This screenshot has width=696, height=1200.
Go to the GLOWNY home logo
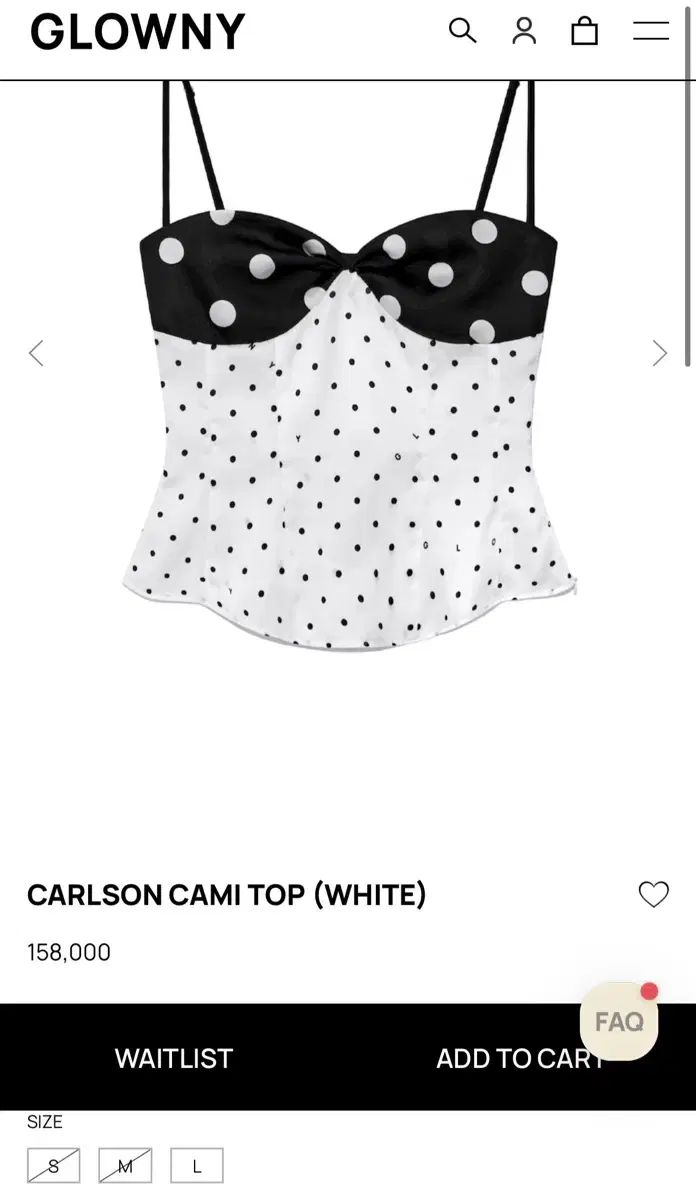(137, 32)
